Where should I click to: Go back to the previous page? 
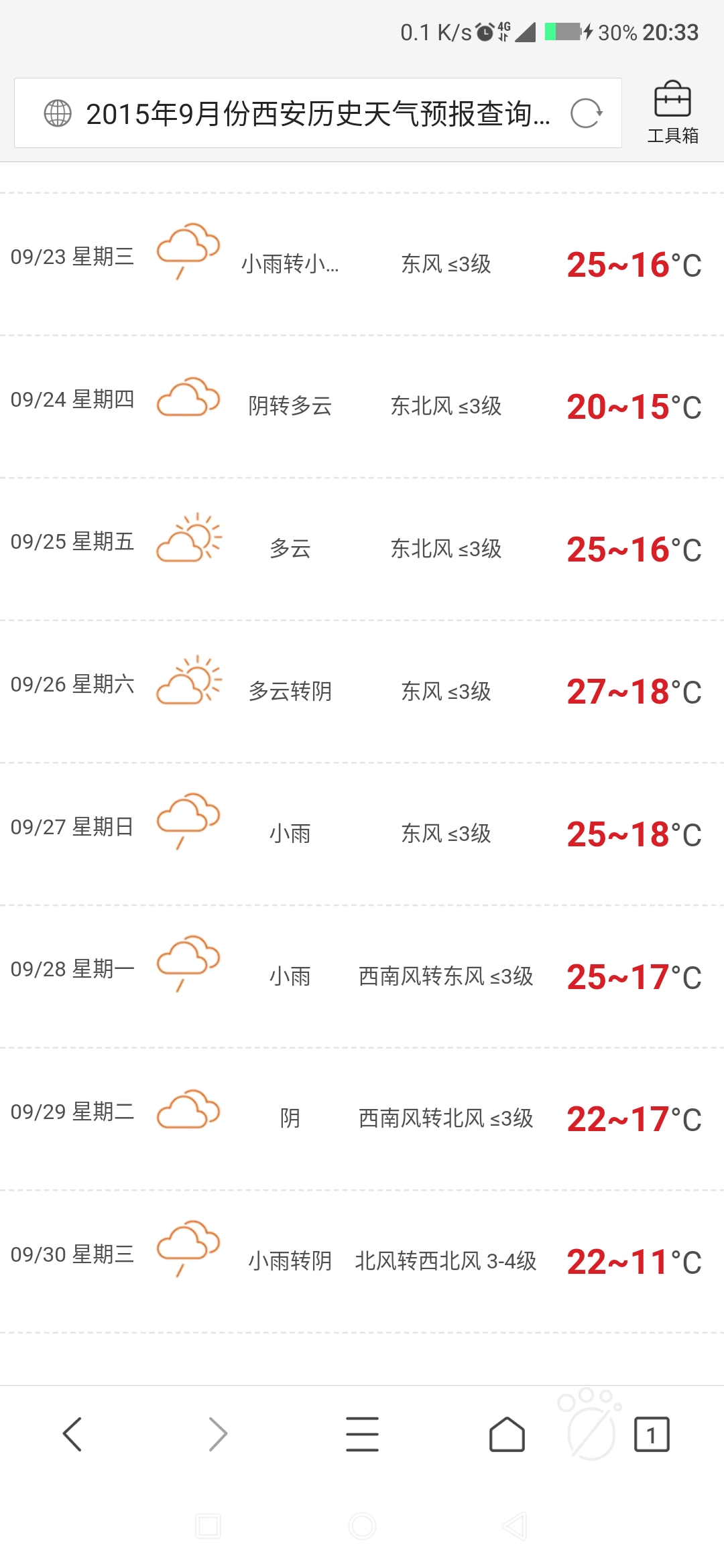[x=72, y=1434]
